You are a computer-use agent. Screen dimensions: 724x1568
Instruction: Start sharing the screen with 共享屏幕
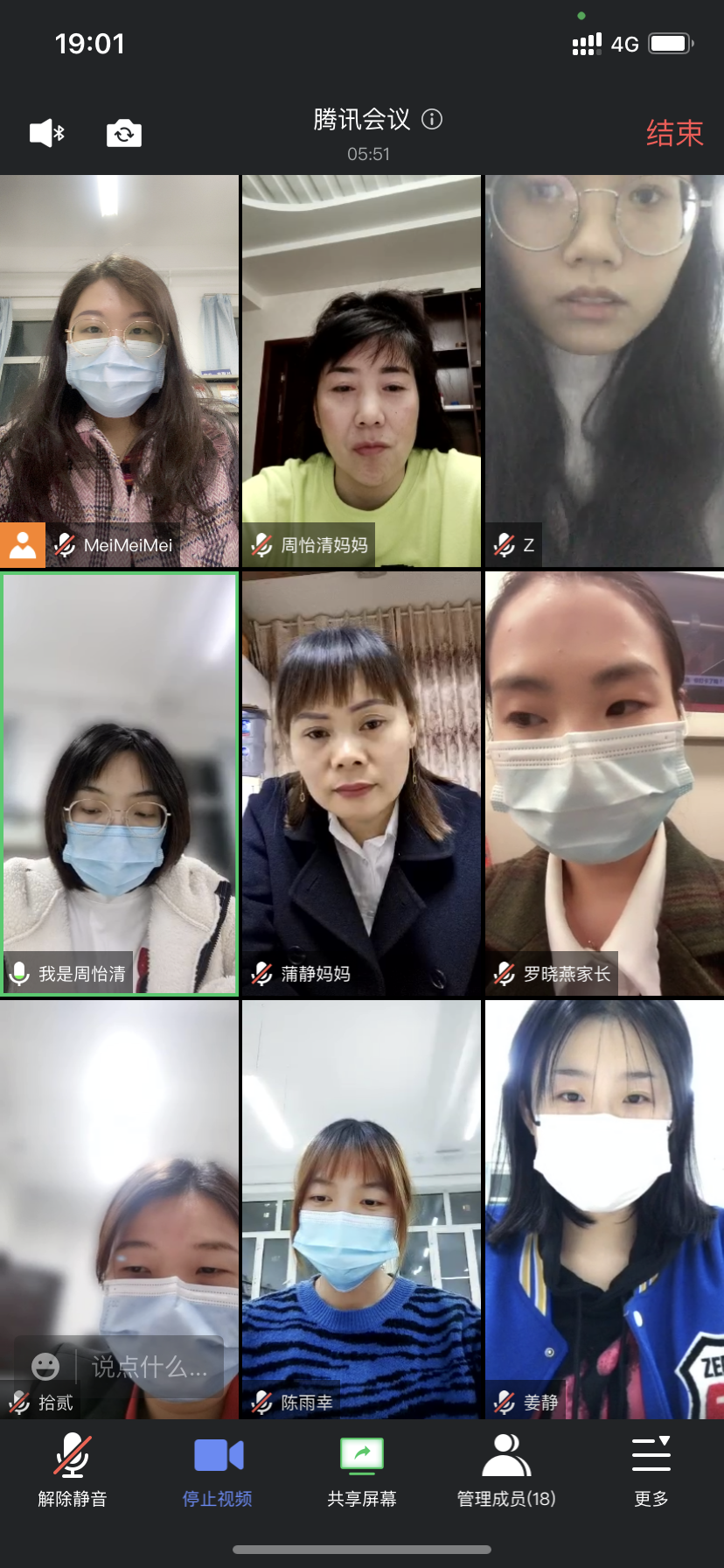(362, 1472)
